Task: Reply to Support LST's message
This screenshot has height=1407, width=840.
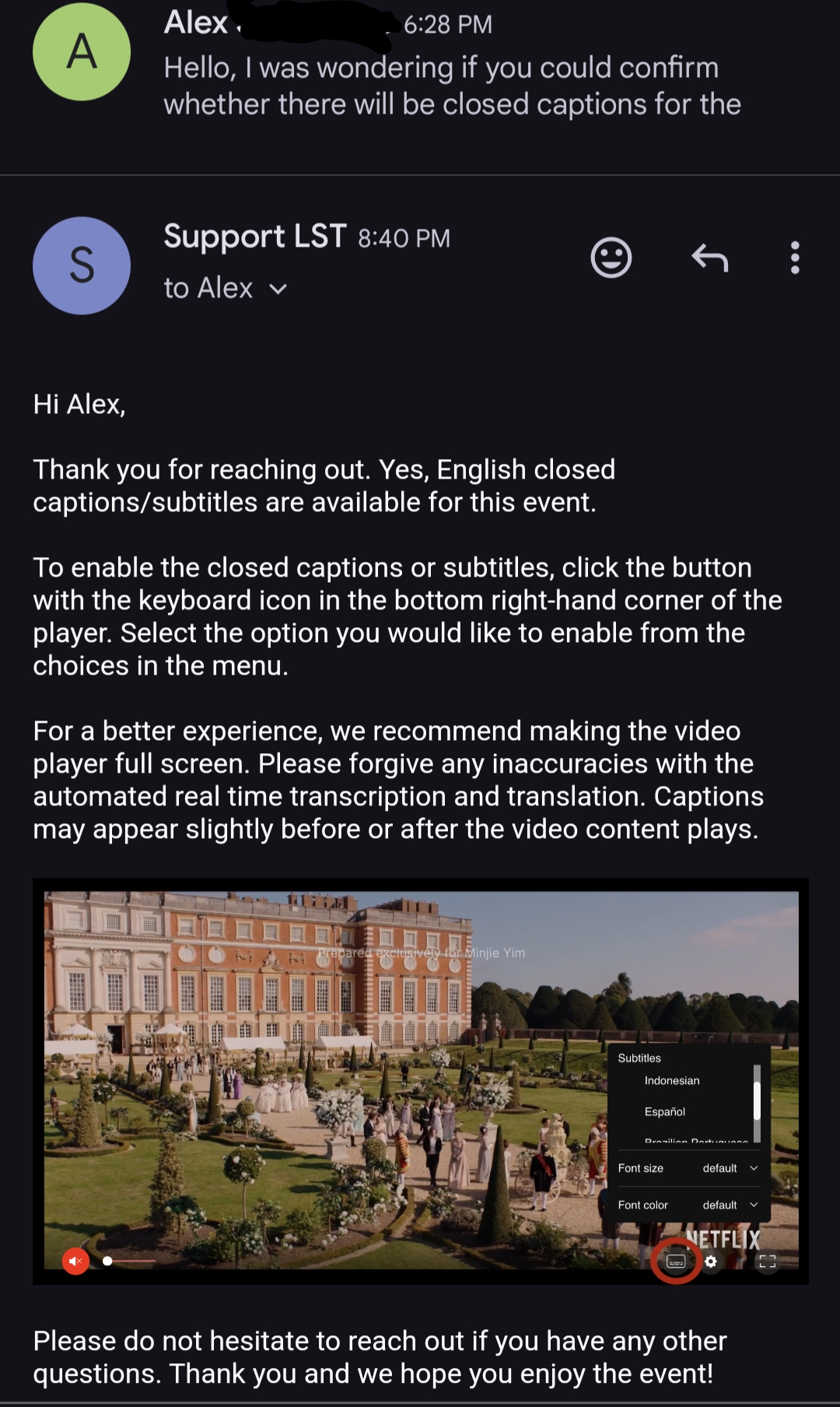Action: tap(709, 258)
